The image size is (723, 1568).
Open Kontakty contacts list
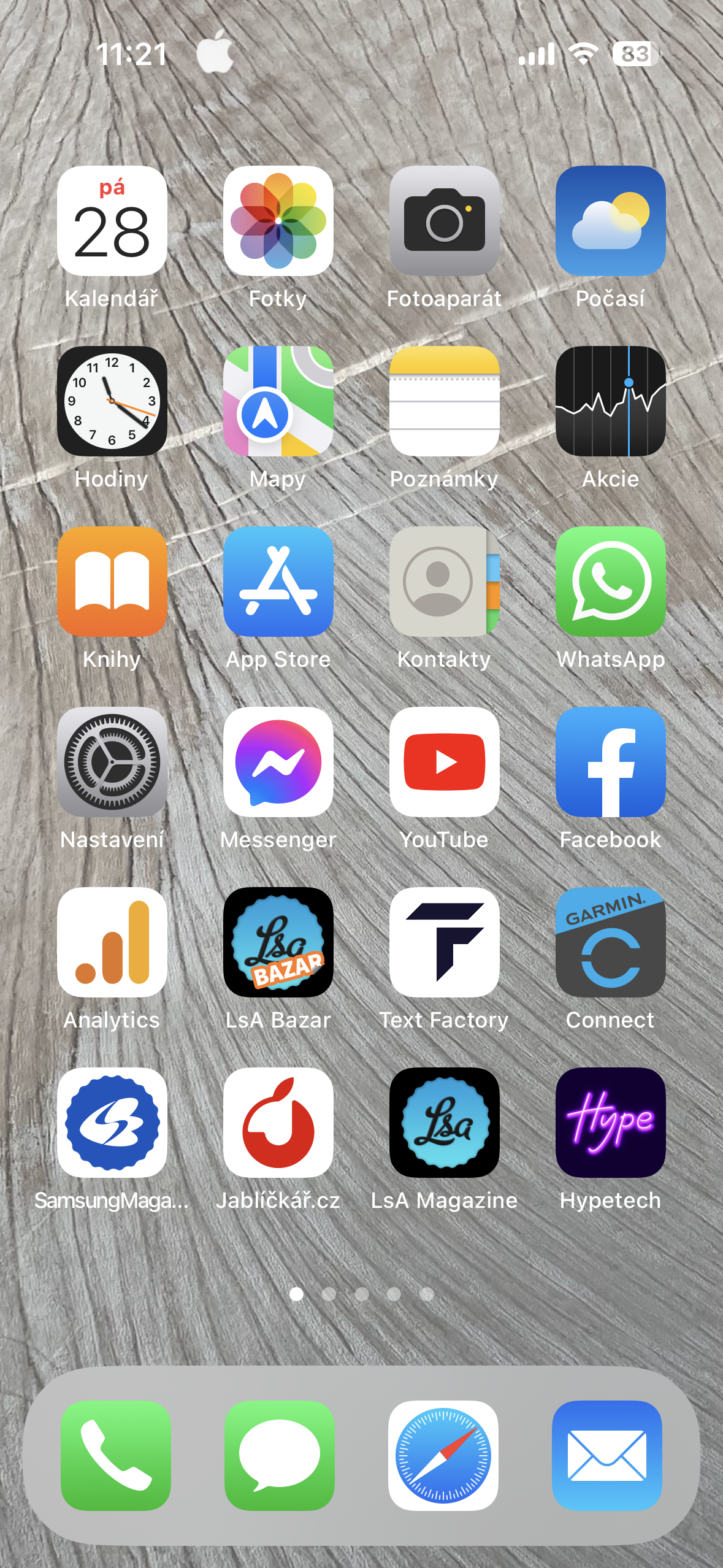(445, 583)
